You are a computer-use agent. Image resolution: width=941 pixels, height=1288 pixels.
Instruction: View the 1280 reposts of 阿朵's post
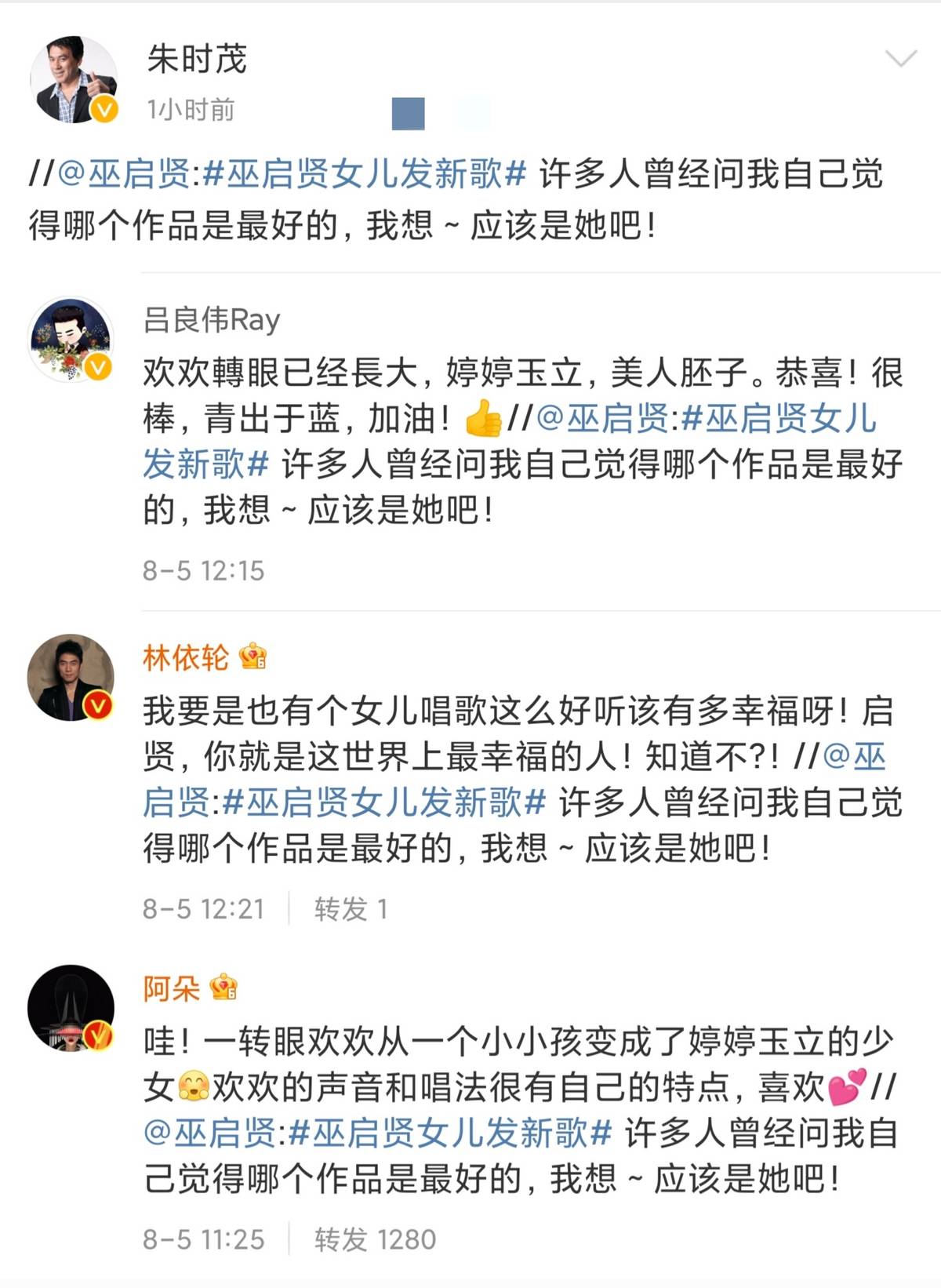pyautogui.click(x=375, y=1239)
